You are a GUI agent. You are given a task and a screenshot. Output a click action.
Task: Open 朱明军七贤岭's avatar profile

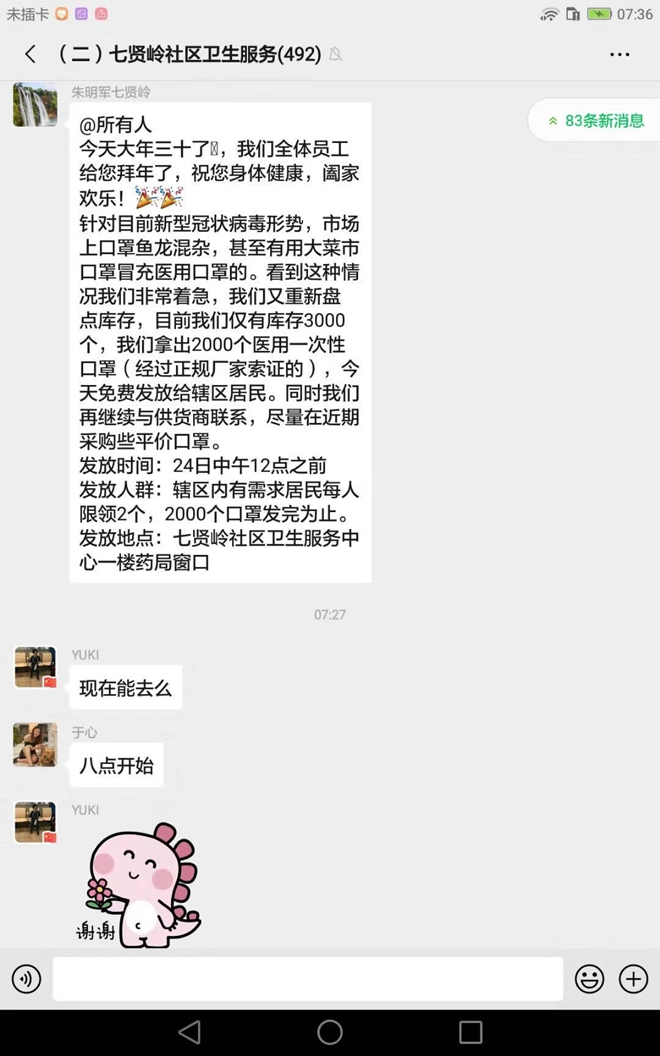coord(35,105)
